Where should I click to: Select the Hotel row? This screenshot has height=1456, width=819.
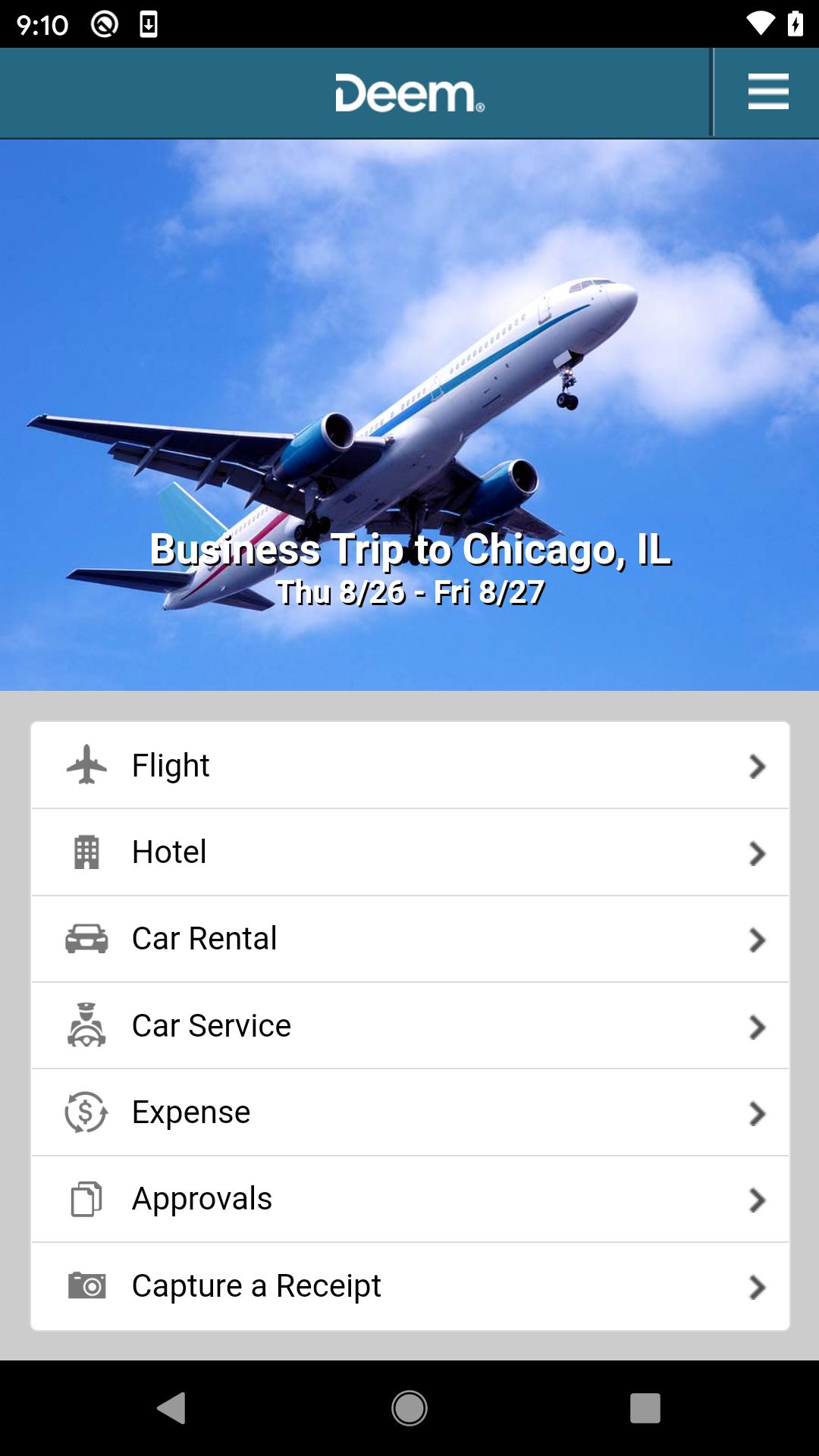409,852
